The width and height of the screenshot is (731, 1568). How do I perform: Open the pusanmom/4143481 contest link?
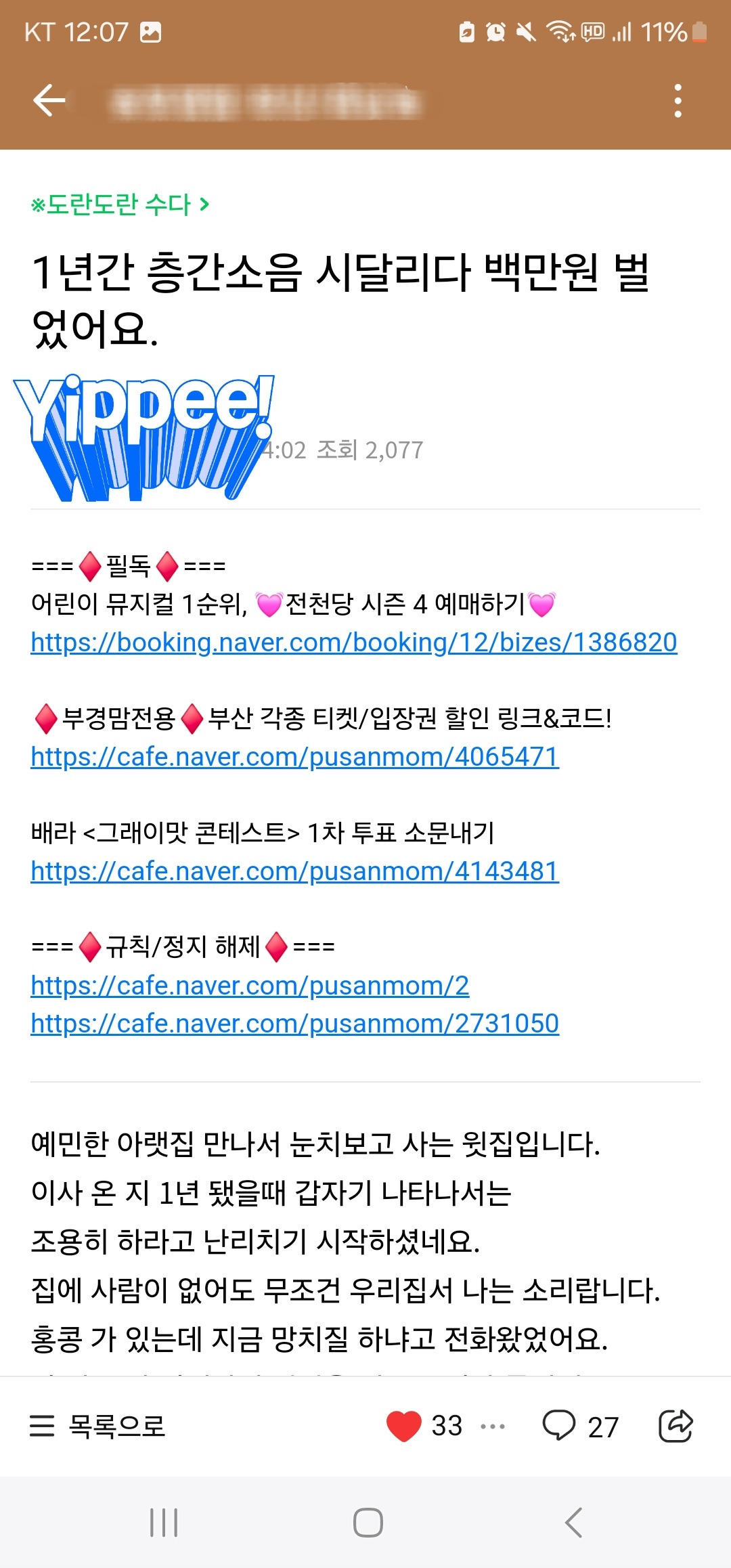click(x=295, y=871)
